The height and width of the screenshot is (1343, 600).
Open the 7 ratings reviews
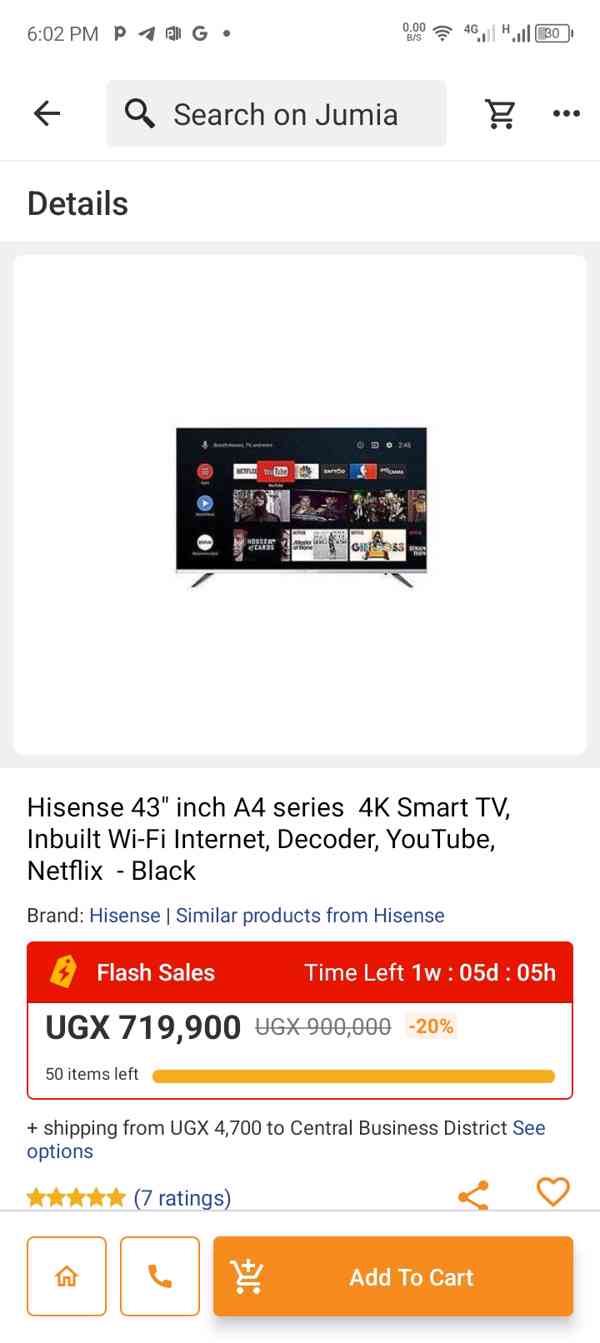pyautogui.click(x=182, y=1197)
